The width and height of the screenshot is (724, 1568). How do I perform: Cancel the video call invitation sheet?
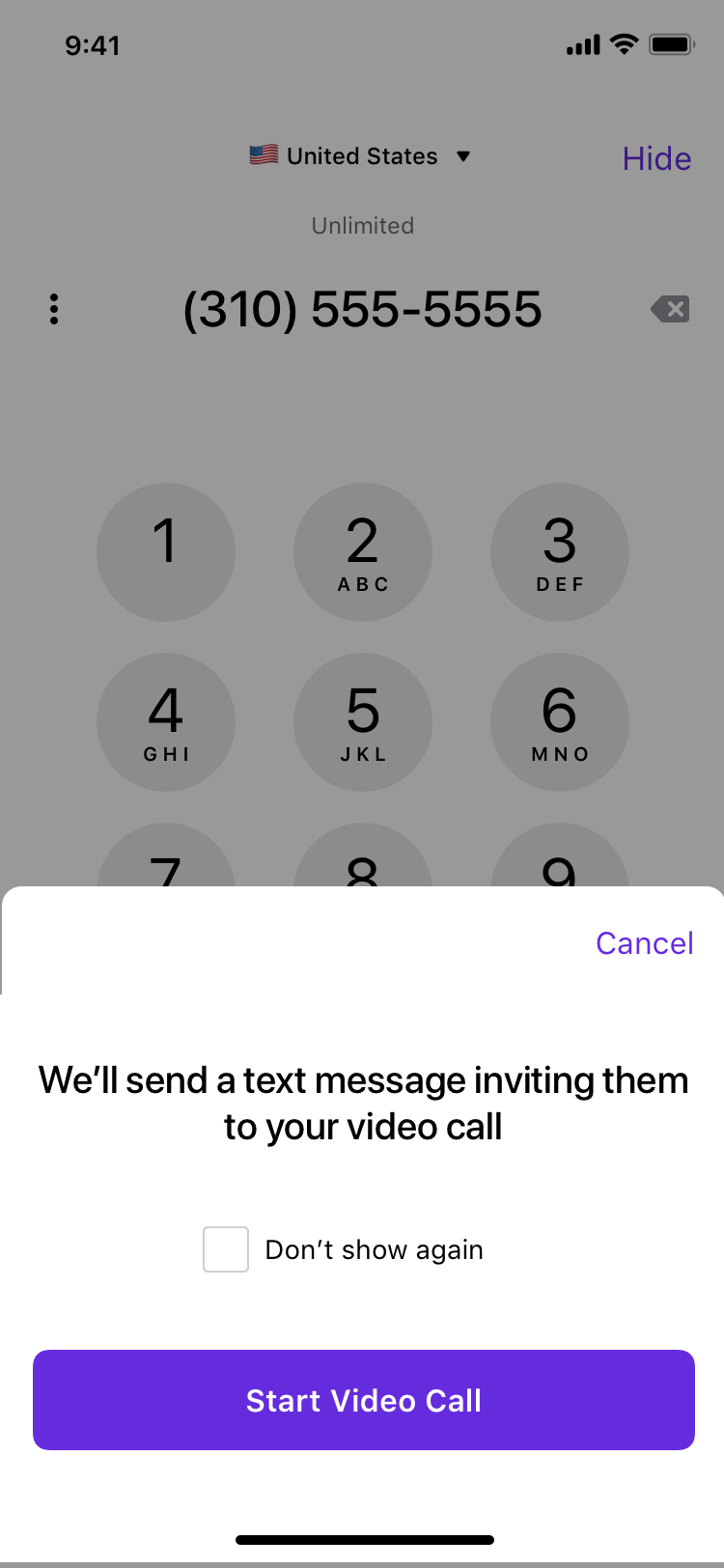[644, 943]
